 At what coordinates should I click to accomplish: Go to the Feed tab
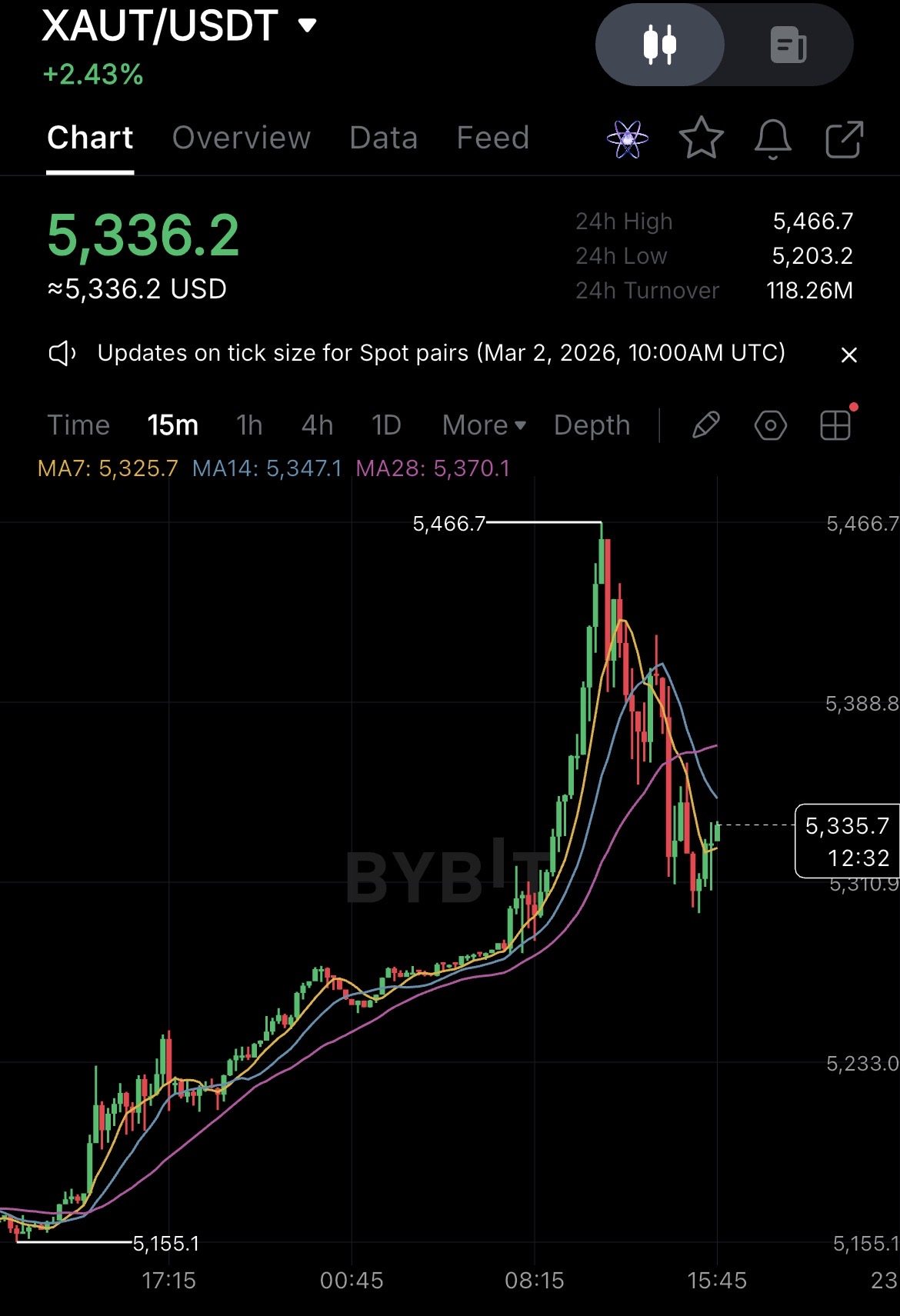pyautogui.click(x=492, y=138)
